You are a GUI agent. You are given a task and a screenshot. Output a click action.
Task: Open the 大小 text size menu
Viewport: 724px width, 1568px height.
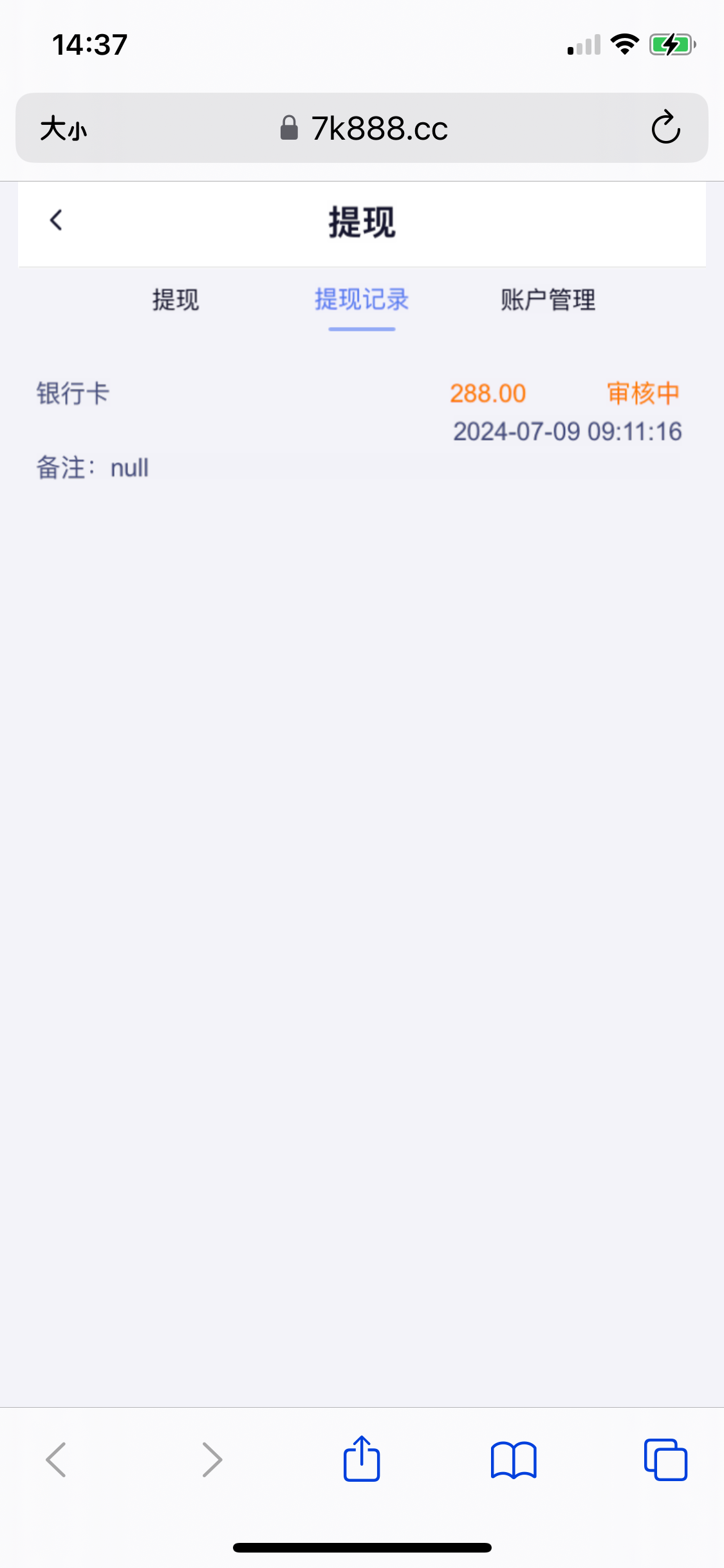63,129
